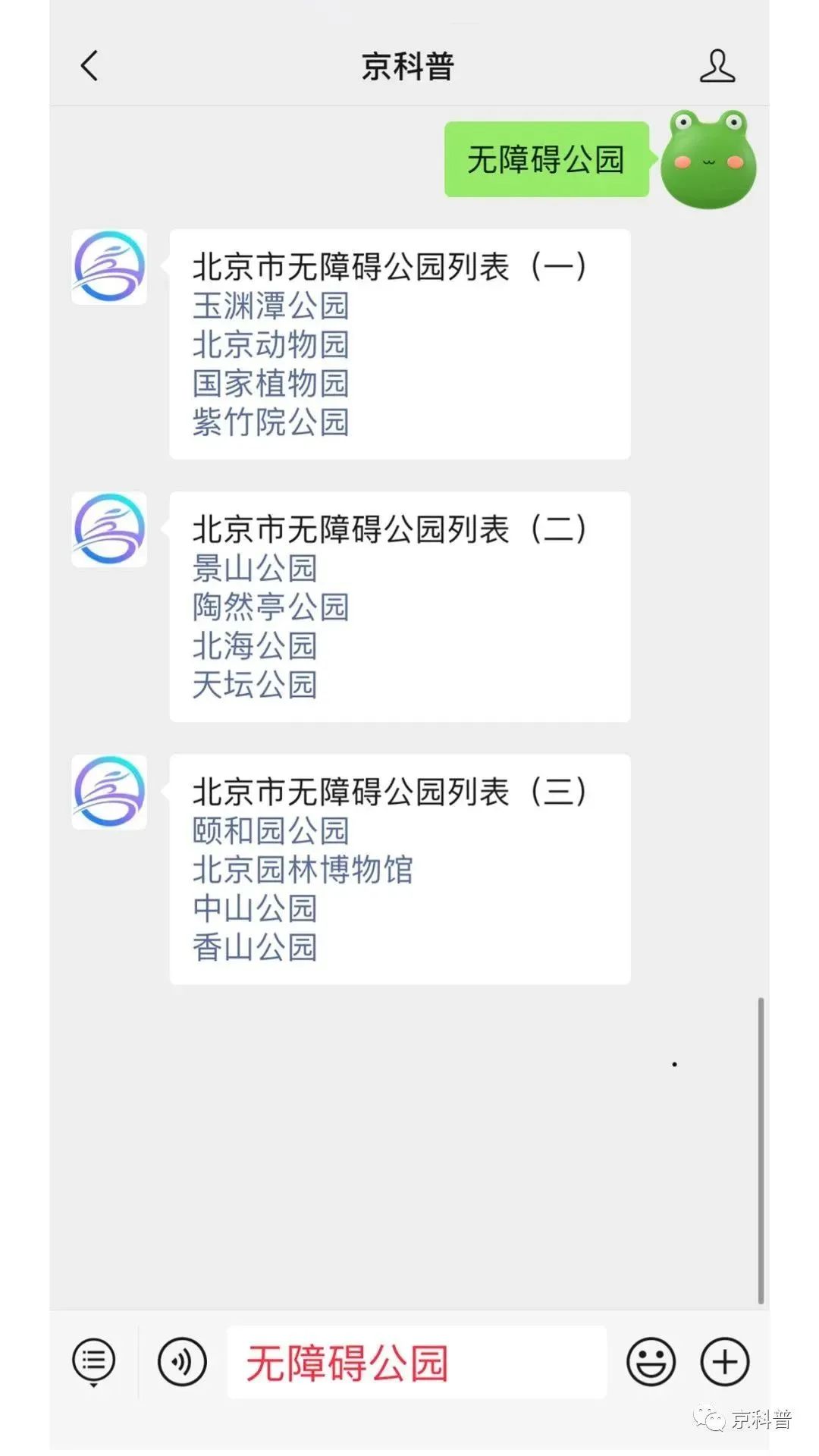Image resolution: width=819 pixels, height=1456 pixels.
Task: Open the 中山公园 link
Action: point(255,908)
